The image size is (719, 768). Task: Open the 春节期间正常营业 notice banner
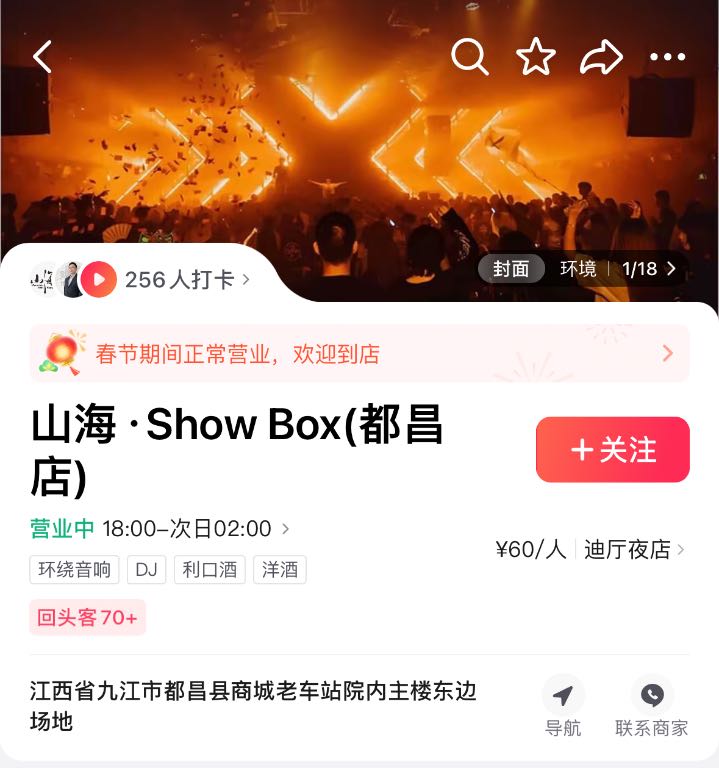(359, 353)
